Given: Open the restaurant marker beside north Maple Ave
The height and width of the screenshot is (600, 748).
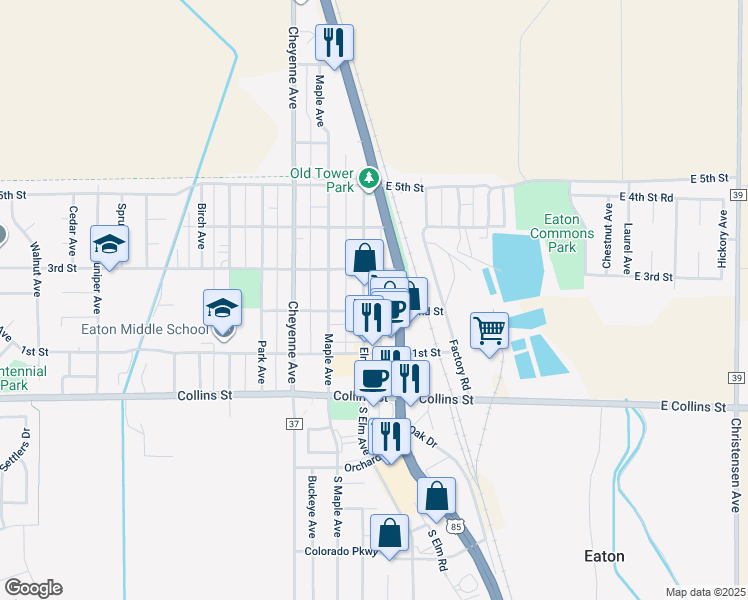Looking at the screenshot, I should tap(334, 43).
